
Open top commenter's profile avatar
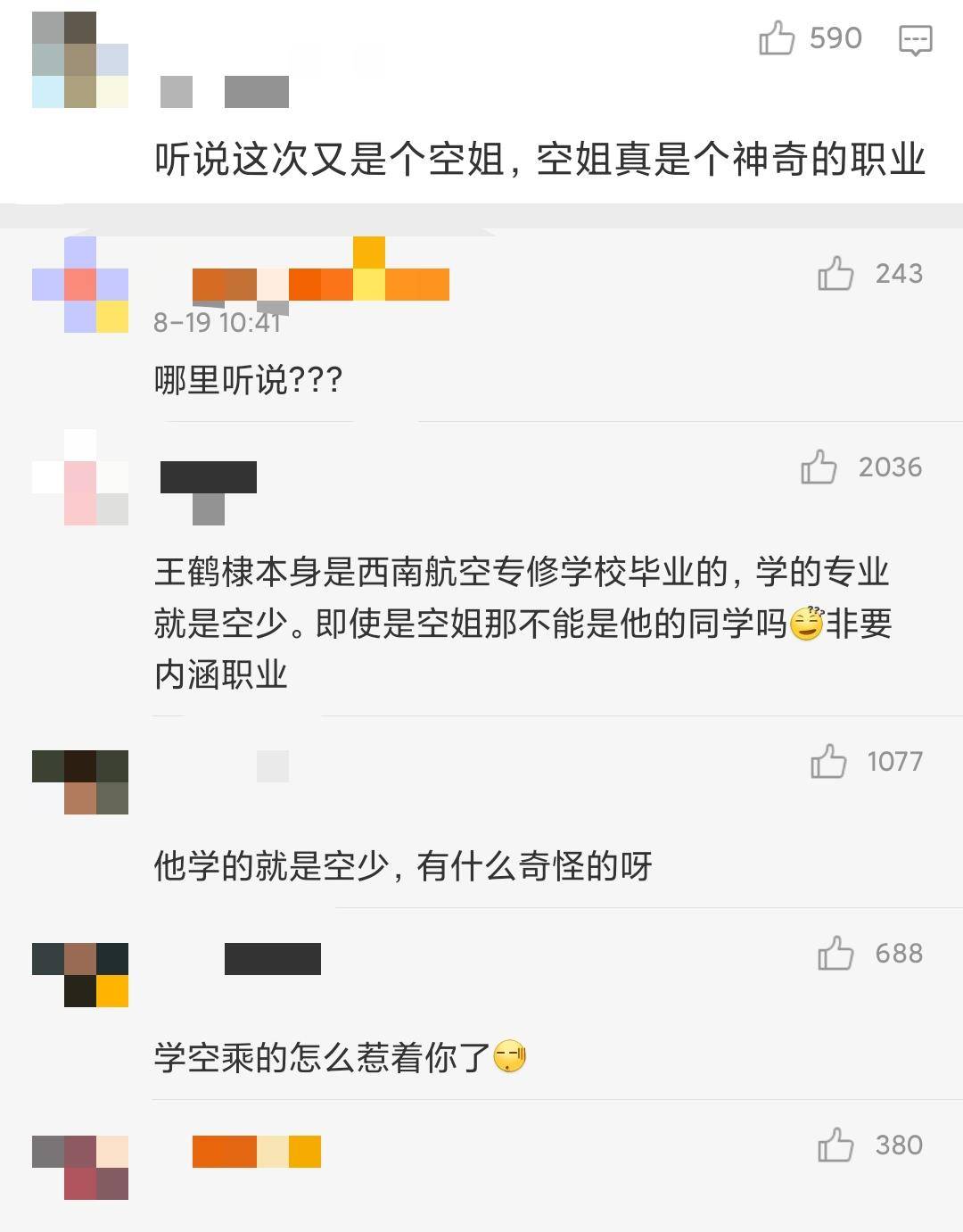(x=80, y=60)
